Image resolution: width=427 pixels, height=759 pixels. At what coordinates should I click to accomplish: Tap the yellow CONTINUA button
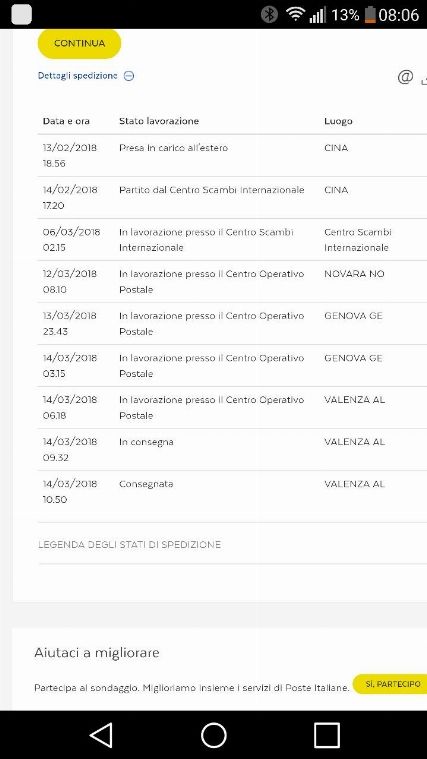tap(79, 44)
